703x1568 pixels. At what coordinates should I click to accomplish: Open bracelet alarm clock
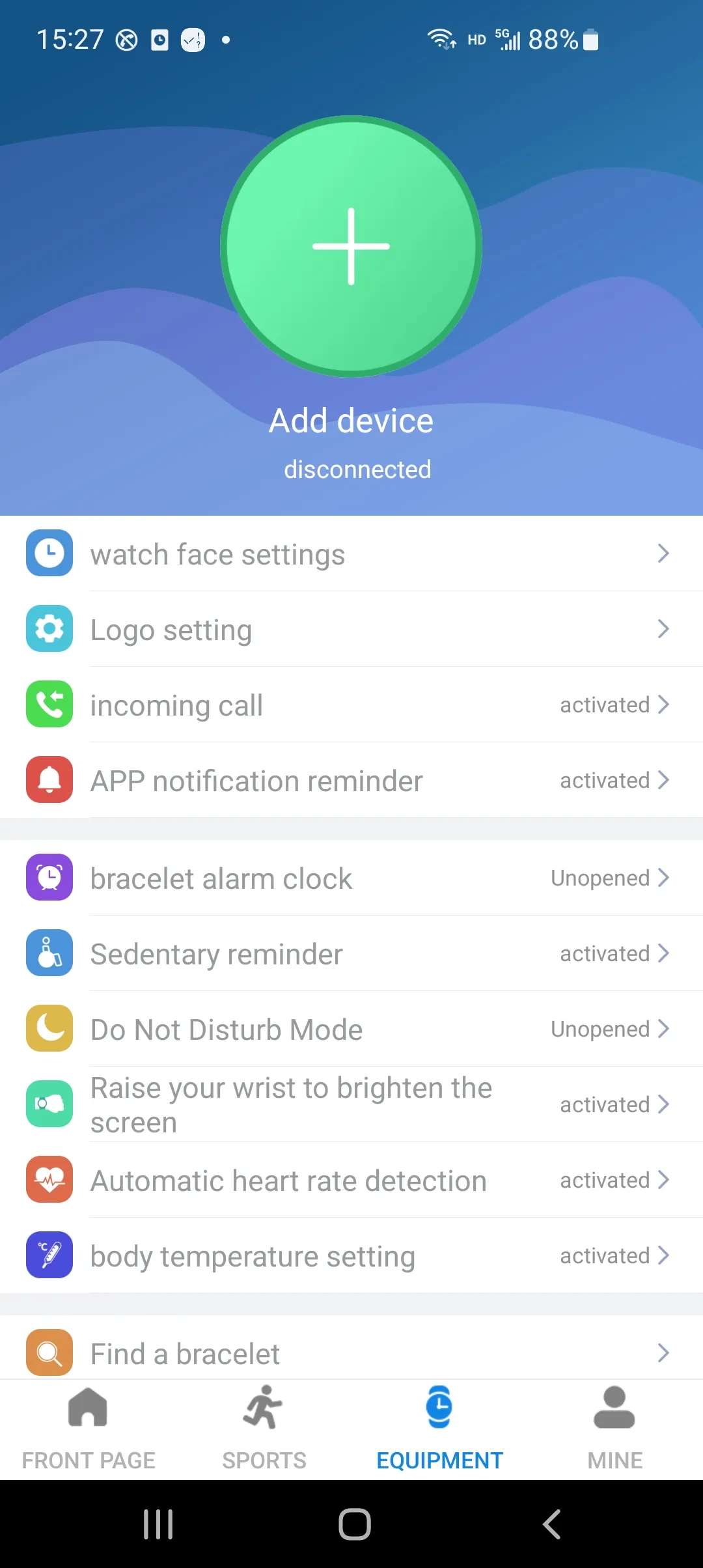pyautogui.click(x=351, y=878)
